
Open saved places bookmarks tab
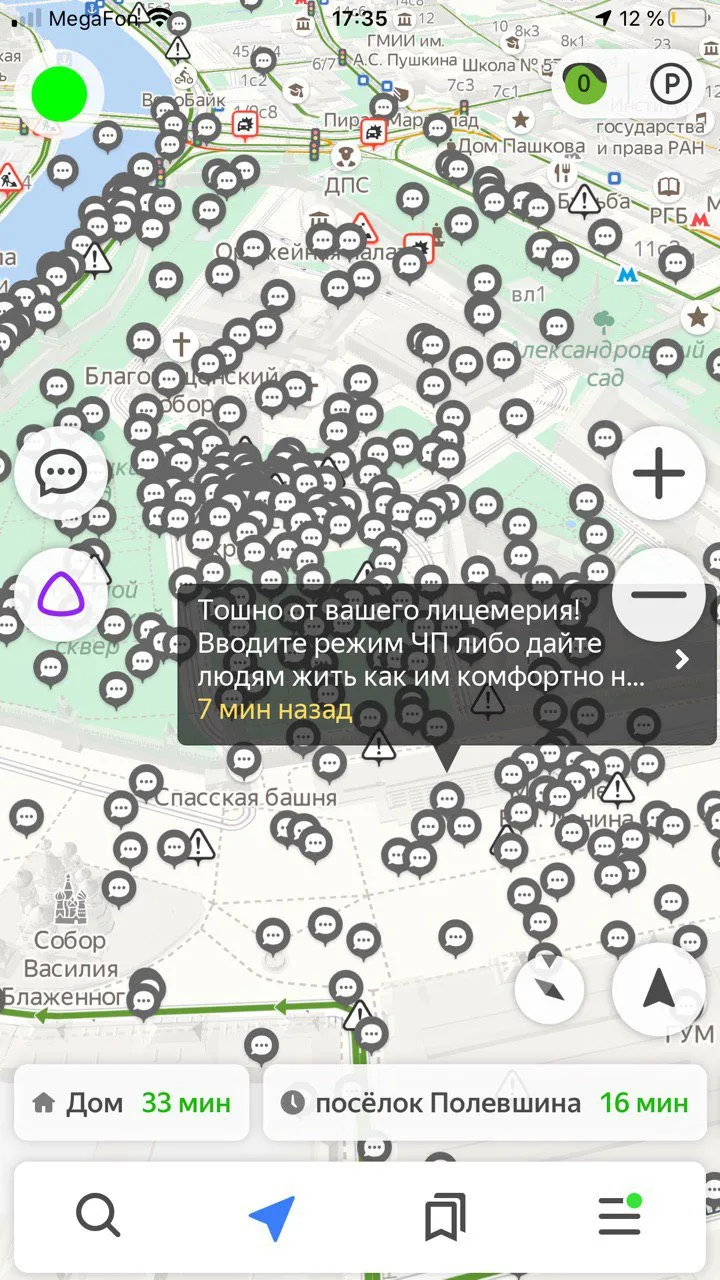445,1217
